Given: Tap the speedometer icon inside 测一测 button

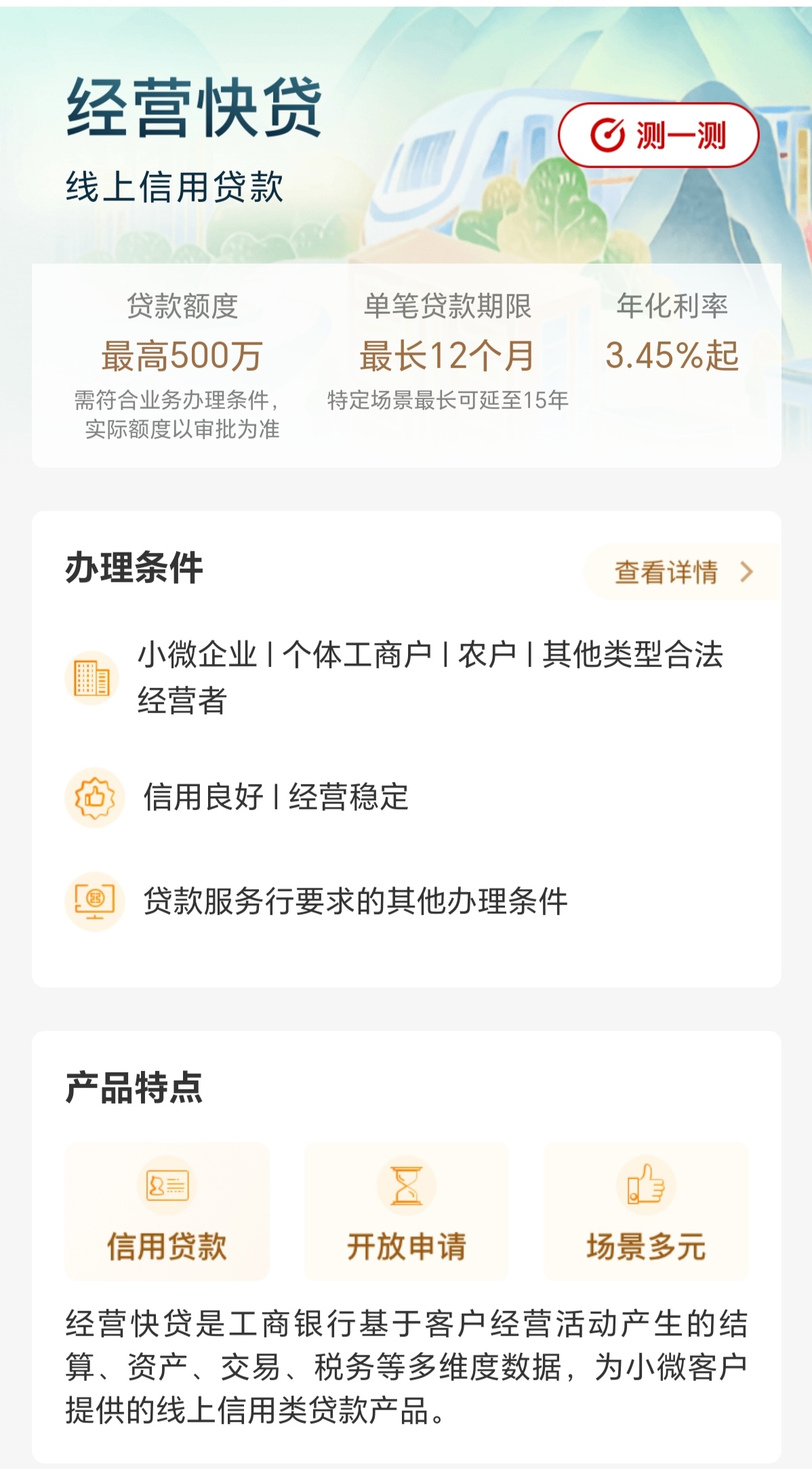Looking at the screenshot, I should [x=609, y=134].
